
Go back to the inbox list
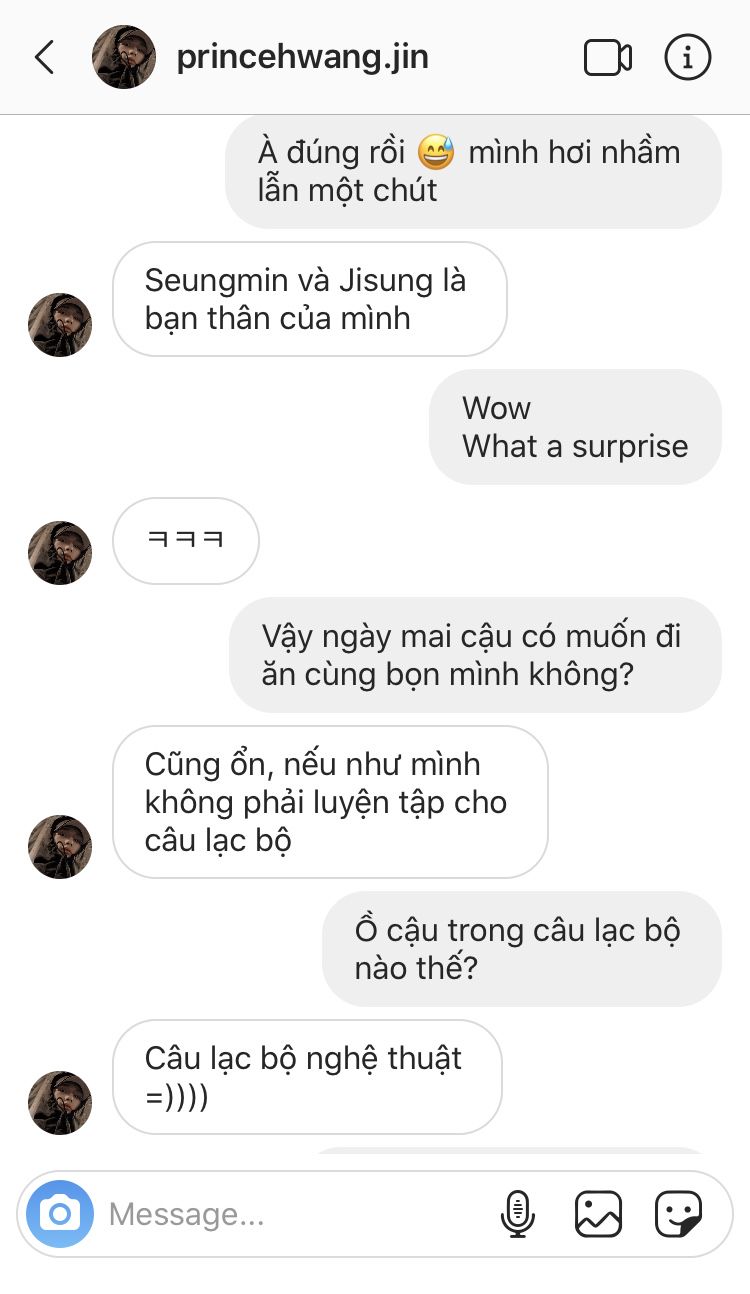(x=45, y=58)
